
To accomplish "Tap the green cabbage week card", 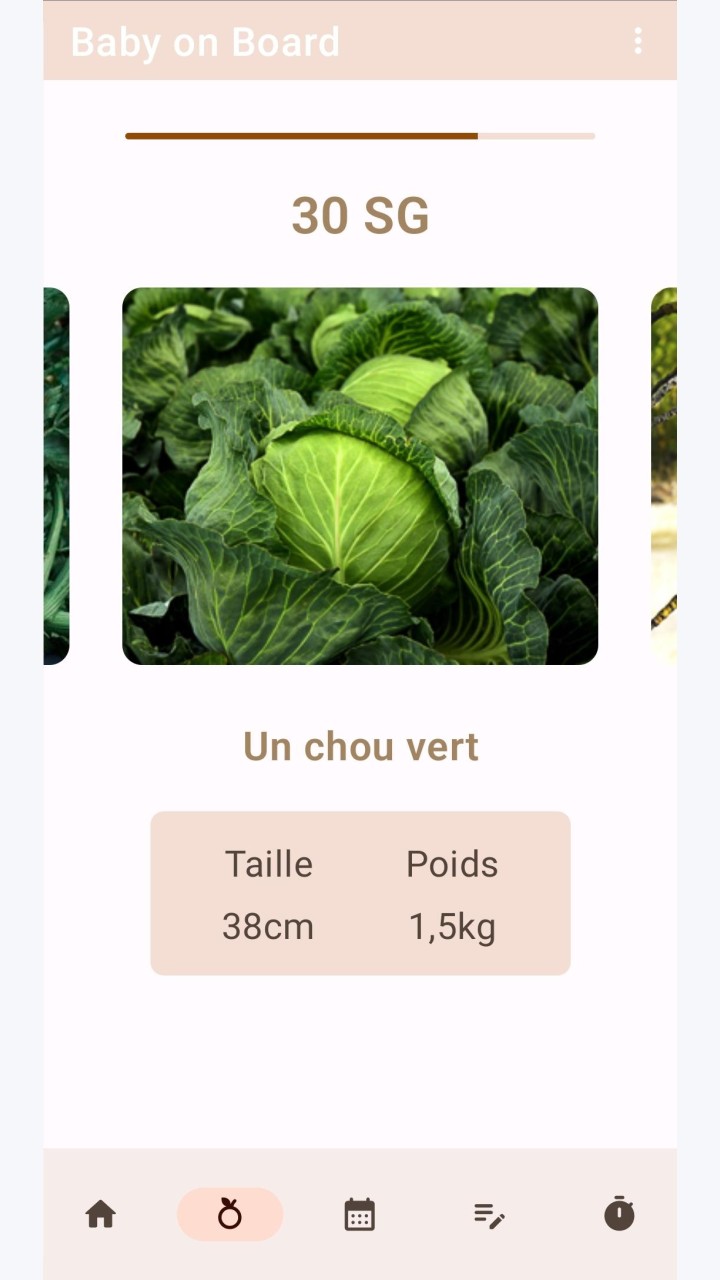I will click(360, 476).
